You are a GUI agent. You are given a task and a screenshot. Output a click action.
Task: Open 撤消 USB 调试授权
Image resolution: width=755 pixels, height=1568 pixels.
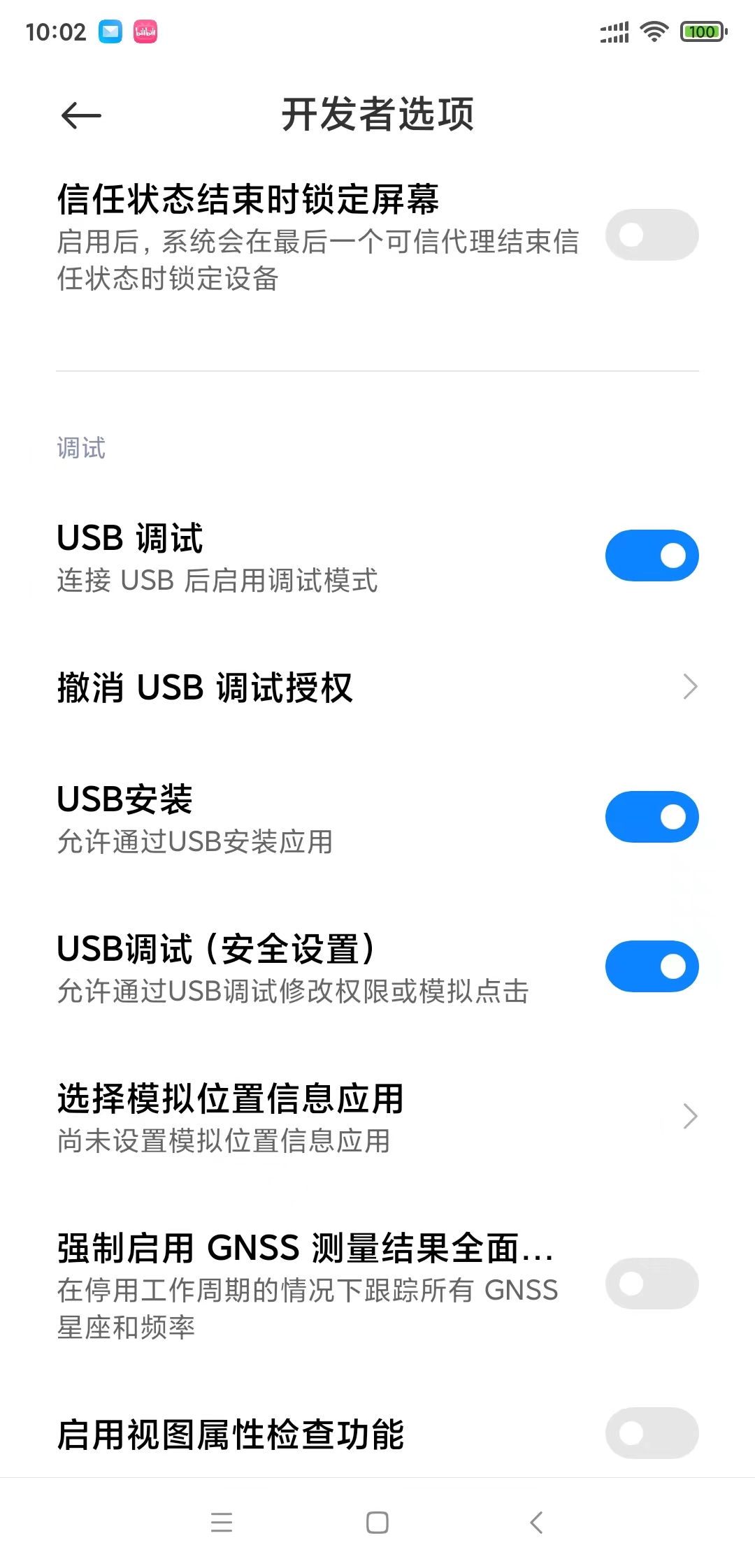(377, 687)
